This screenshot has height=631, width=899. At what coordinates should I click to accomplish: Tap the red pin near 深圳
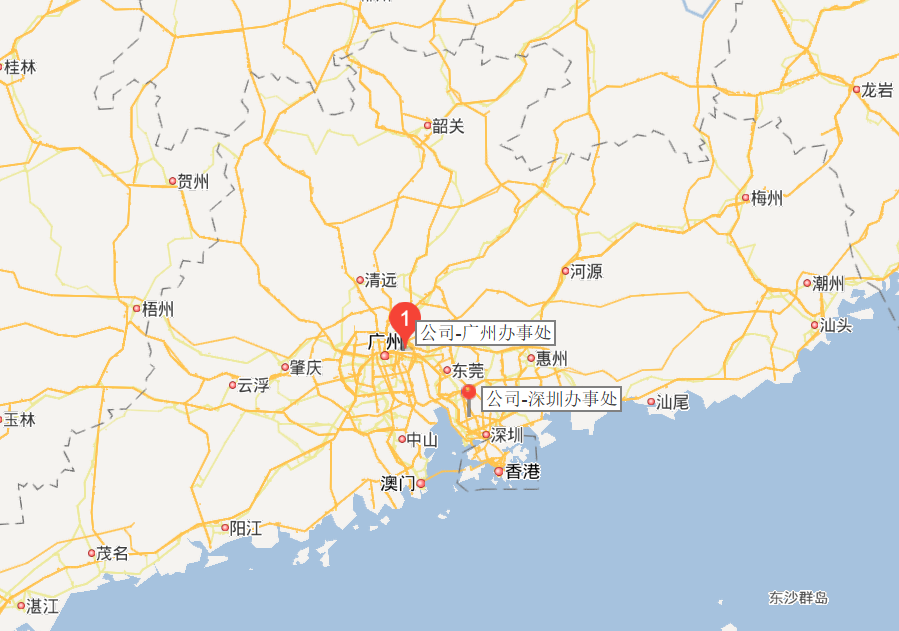click(468, 392)
